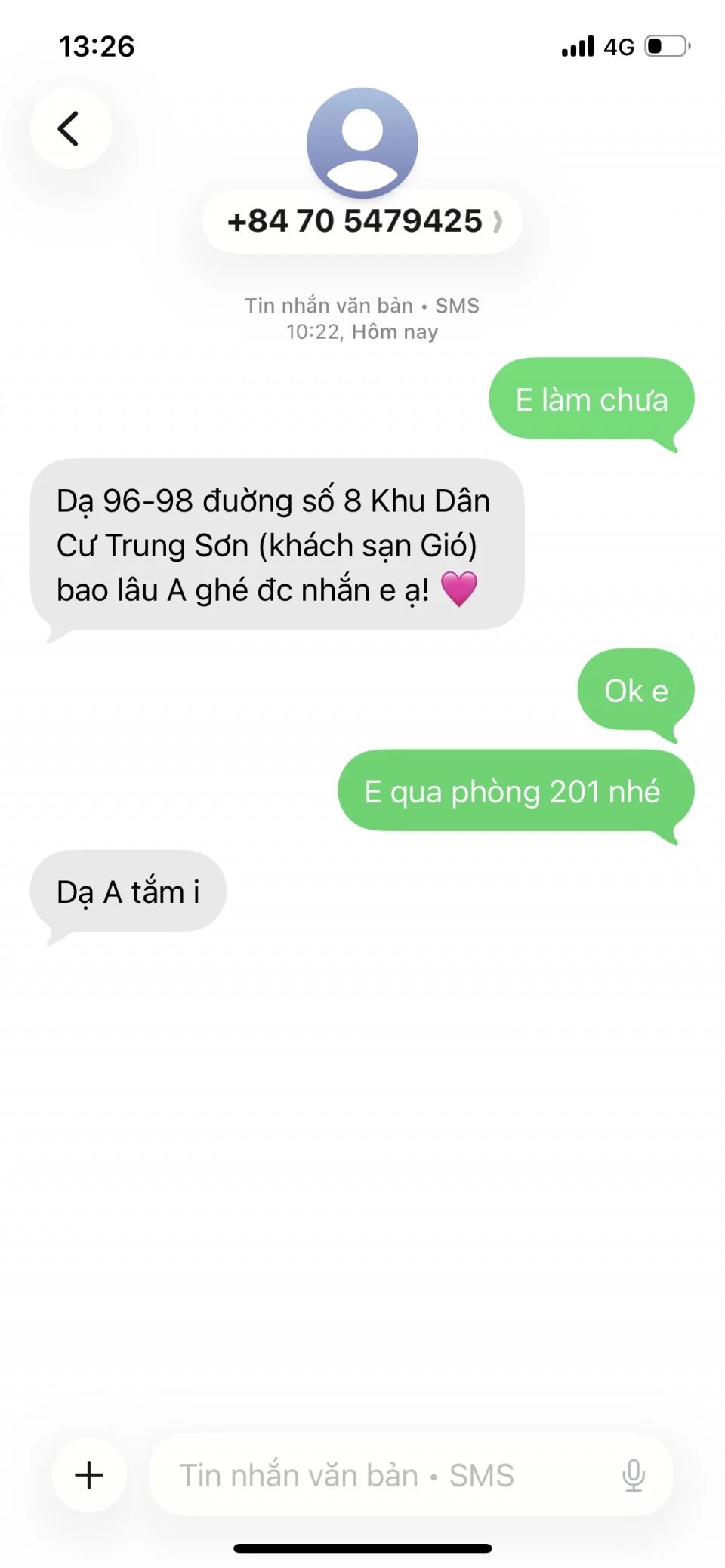This screenshot has width=725, height=1568.
Task: Go back to the messages list
Action: pos(69,128)
